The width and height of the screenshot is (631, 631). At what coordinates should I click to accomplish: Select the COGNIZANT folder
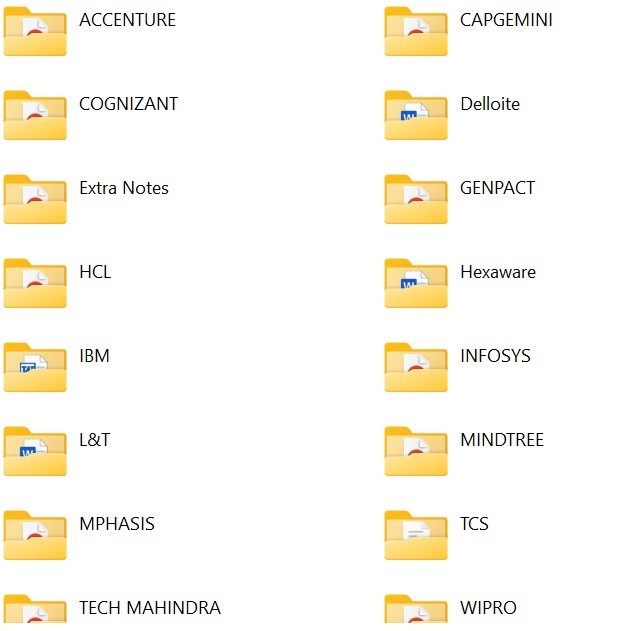tap(36, 116)
